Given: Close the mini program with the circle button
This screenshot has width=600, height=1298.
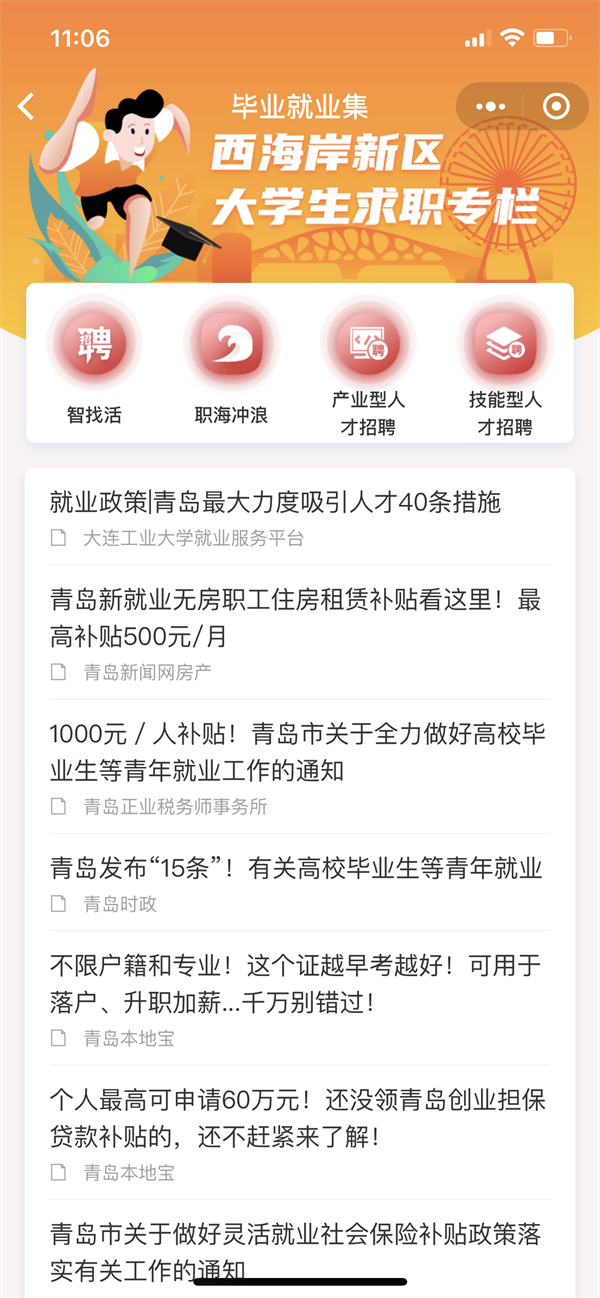Looking at the screenshot, I should (x=555, y=106).
